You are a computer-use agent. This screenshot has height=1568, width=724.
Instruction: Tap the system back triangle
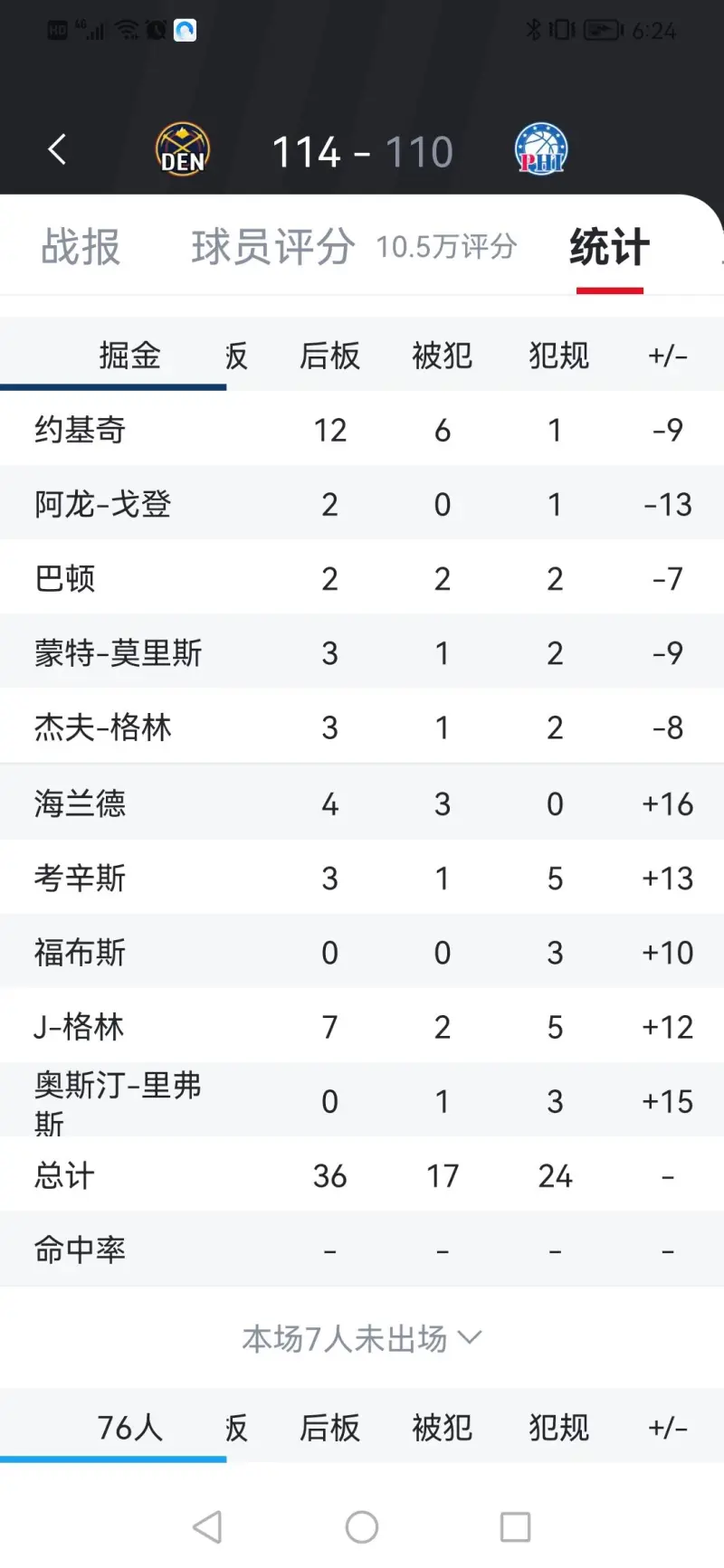[208, 1527]
